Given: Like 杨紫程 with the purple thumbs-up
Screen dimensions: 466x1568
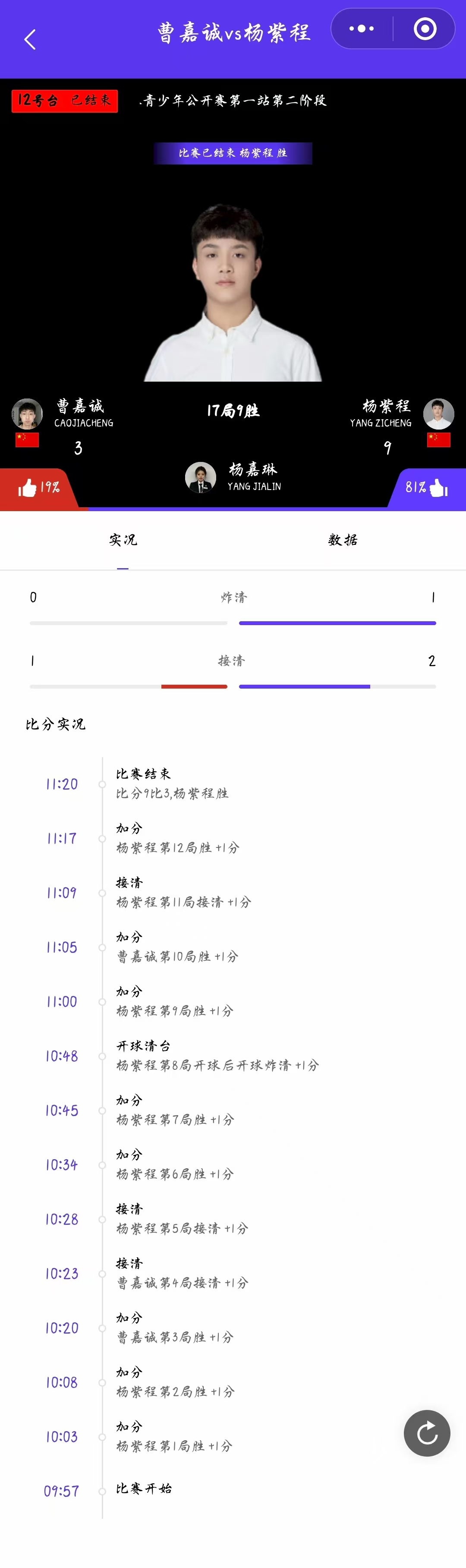Looking at the screenshot, I should click(438, 487).
